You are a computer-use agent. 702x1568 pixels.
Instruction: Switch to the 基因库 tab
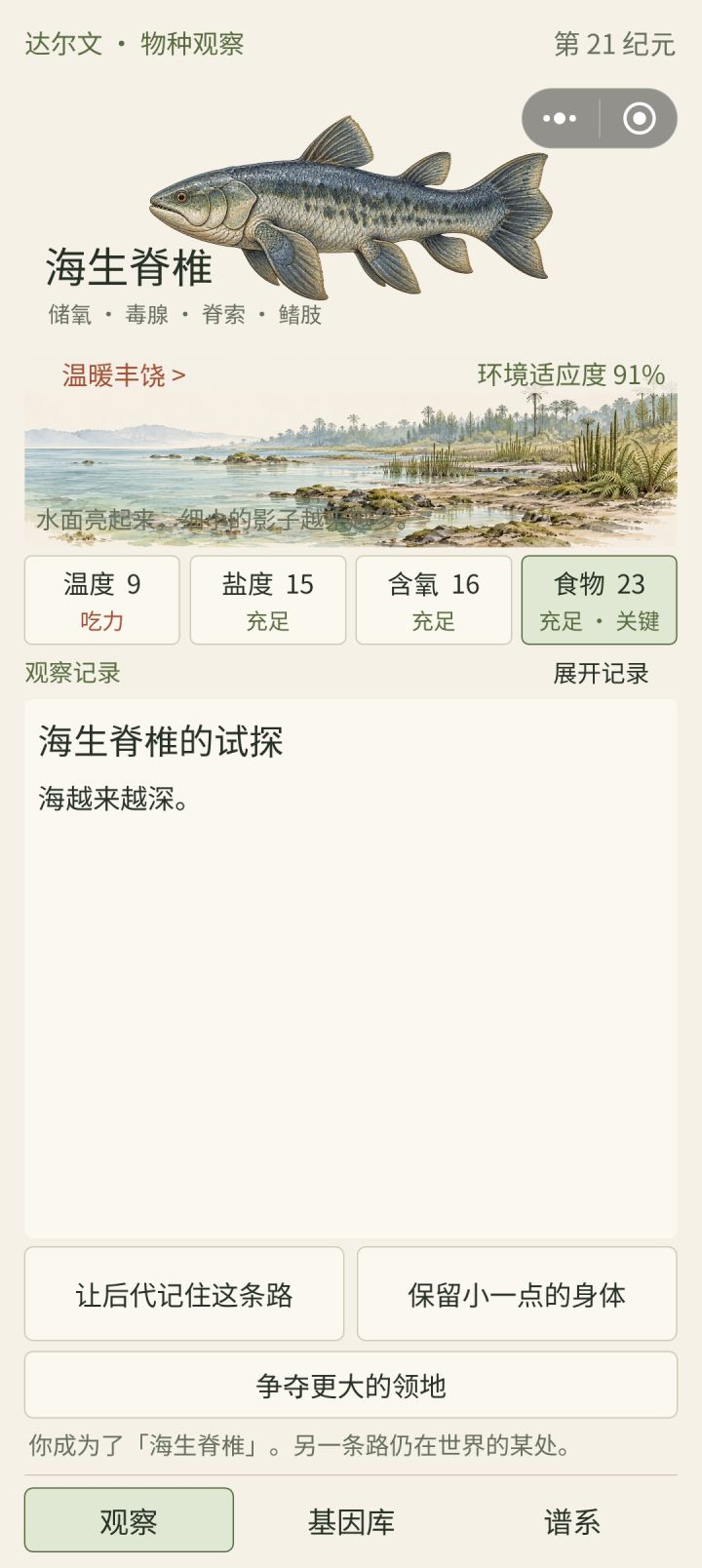(x=351, y=1520)
